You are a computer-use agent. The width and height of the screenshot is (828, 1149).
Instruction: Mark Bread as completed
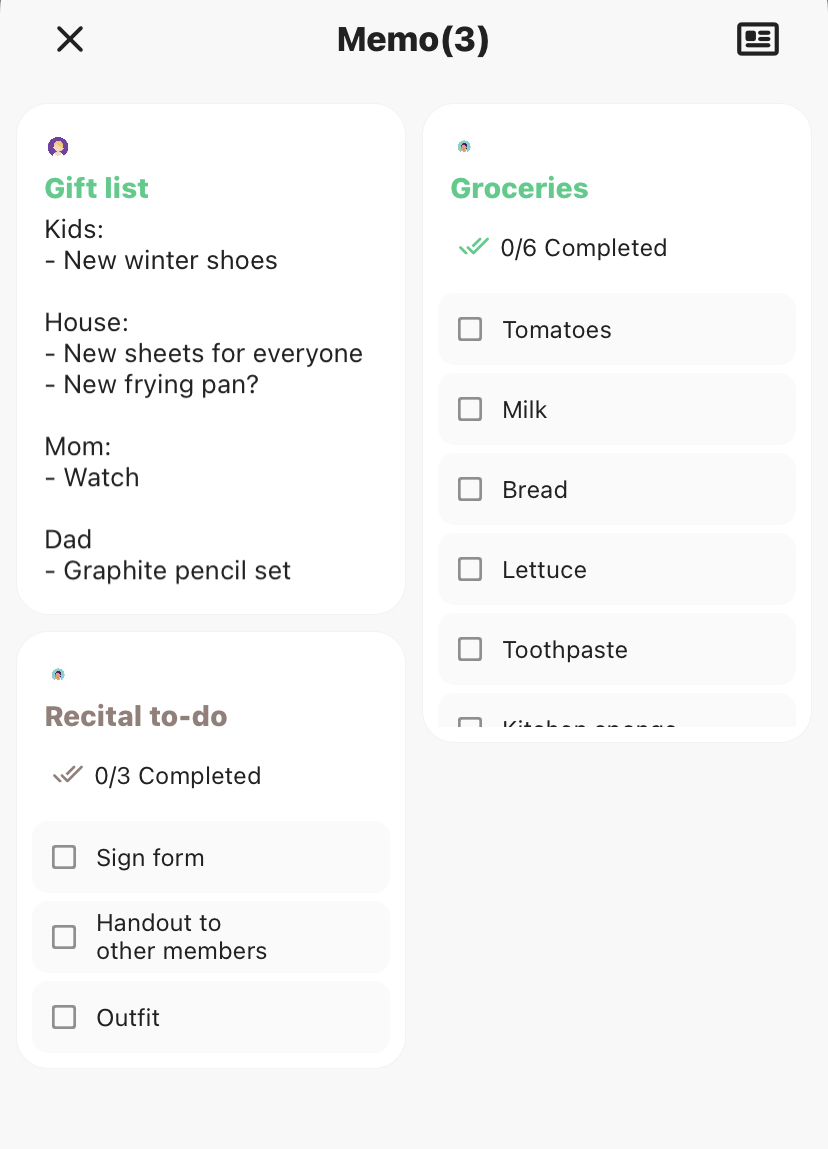click(470, 489)
